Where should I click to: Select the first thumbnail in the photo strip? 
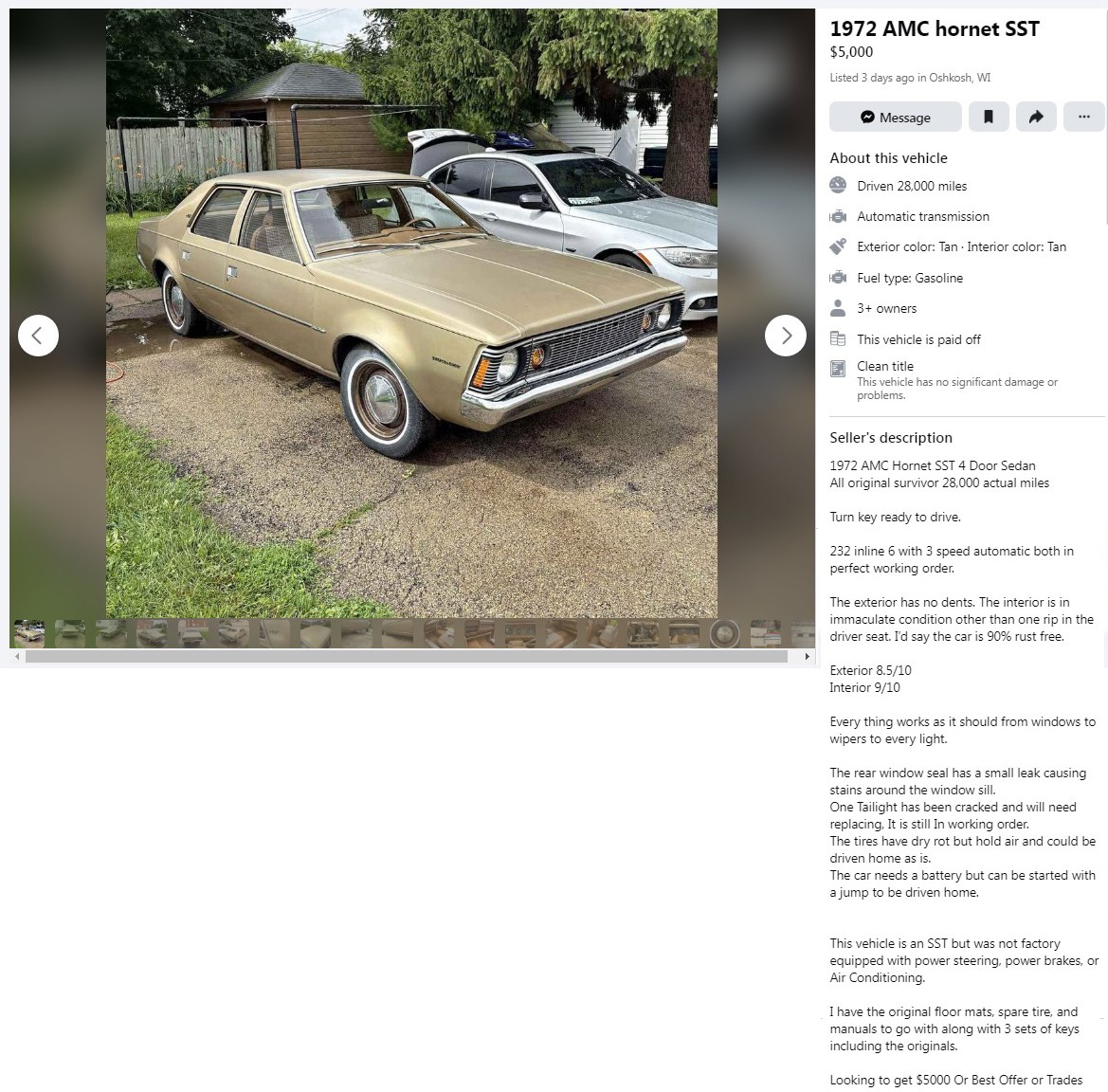point(29,633)
